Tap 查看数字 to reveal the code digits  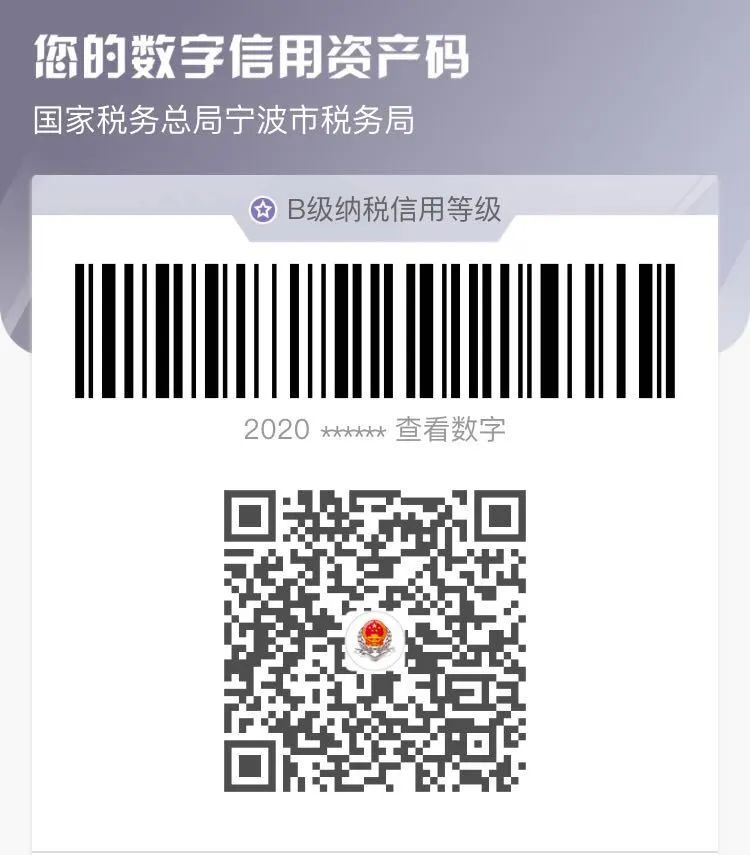[x=450, y=430]
